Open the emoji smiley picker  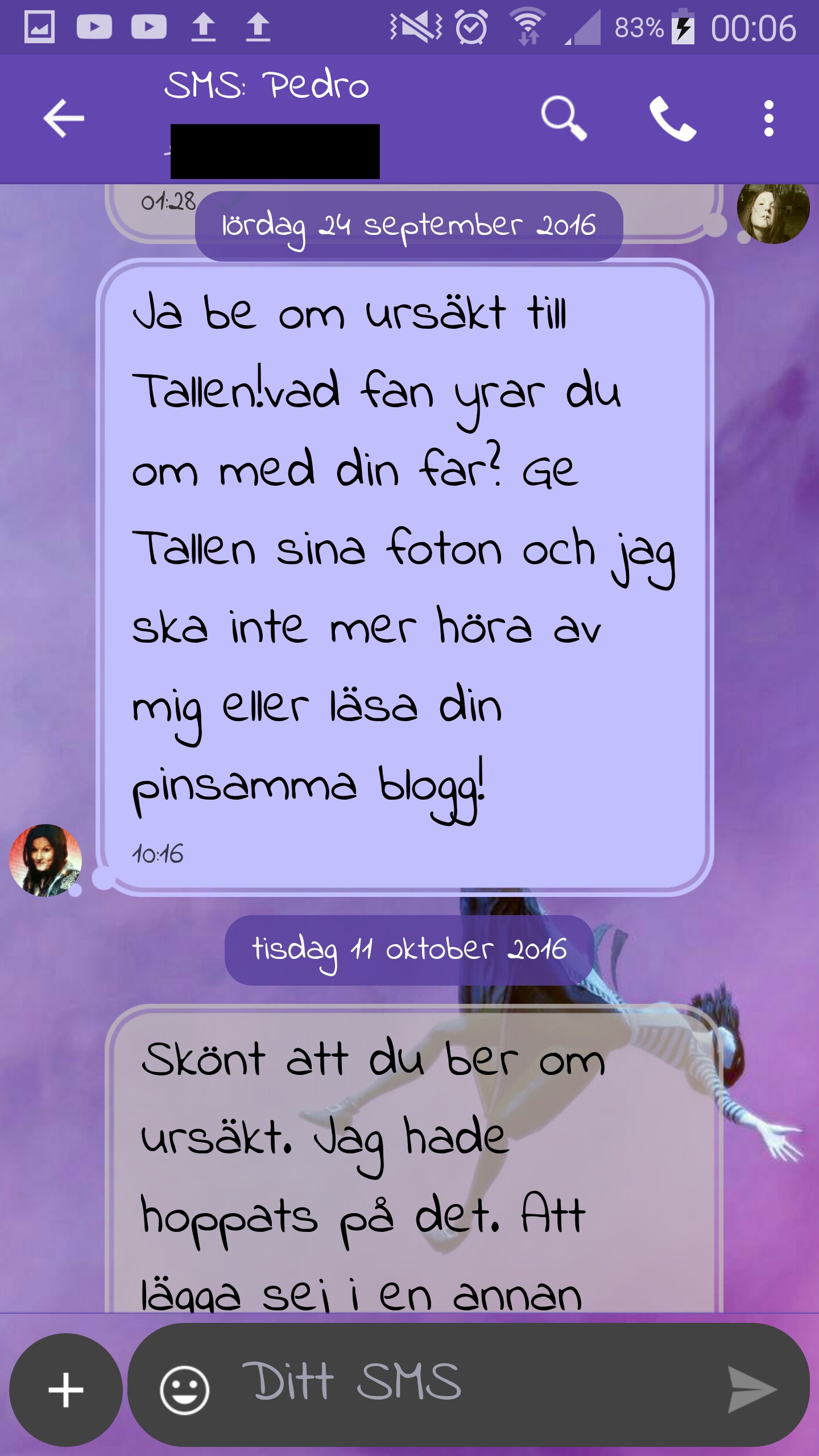[x=184, y=1389]
